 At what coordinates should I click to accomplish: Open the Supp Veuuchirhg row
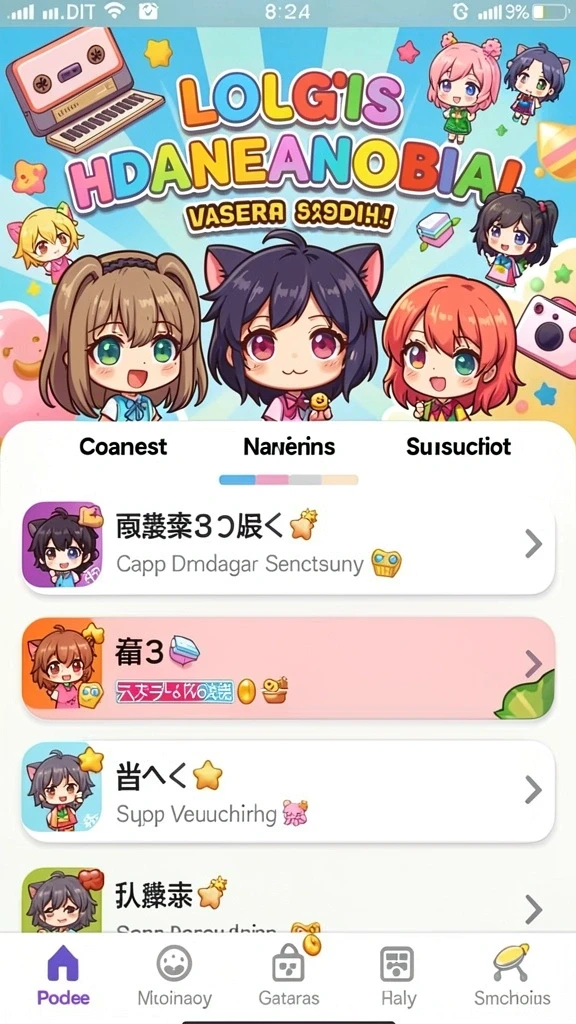coord(288,791)
